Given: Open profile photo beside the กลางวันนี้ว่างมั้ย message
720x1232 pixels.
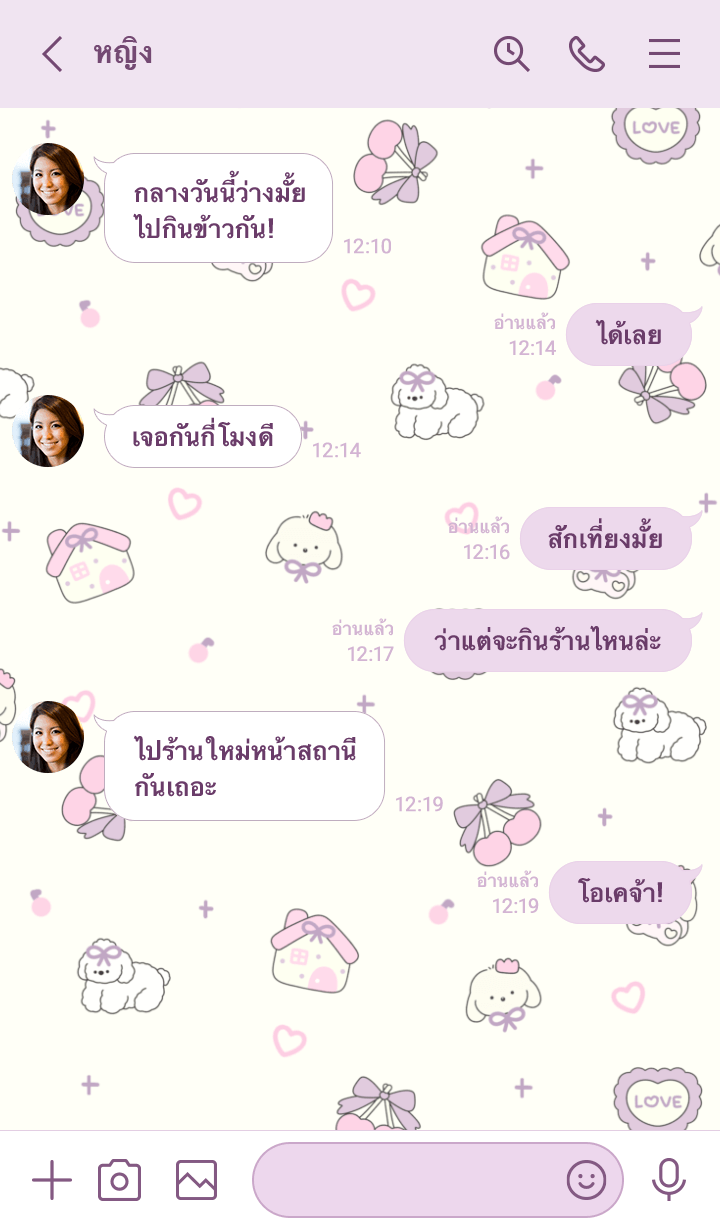Looking at the screenshot, I should point(49,180).
